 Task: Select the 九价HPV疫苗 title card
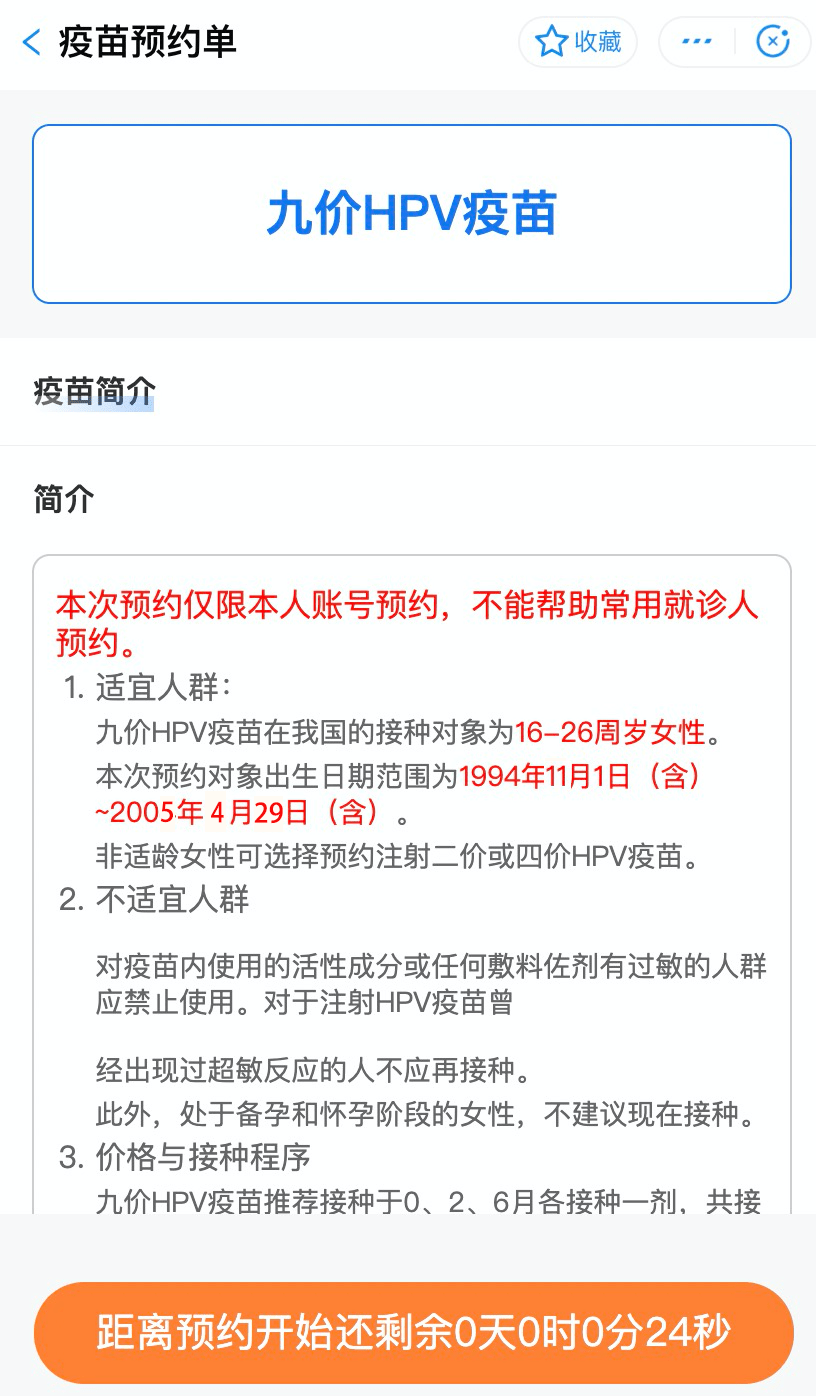coord(408,212)
